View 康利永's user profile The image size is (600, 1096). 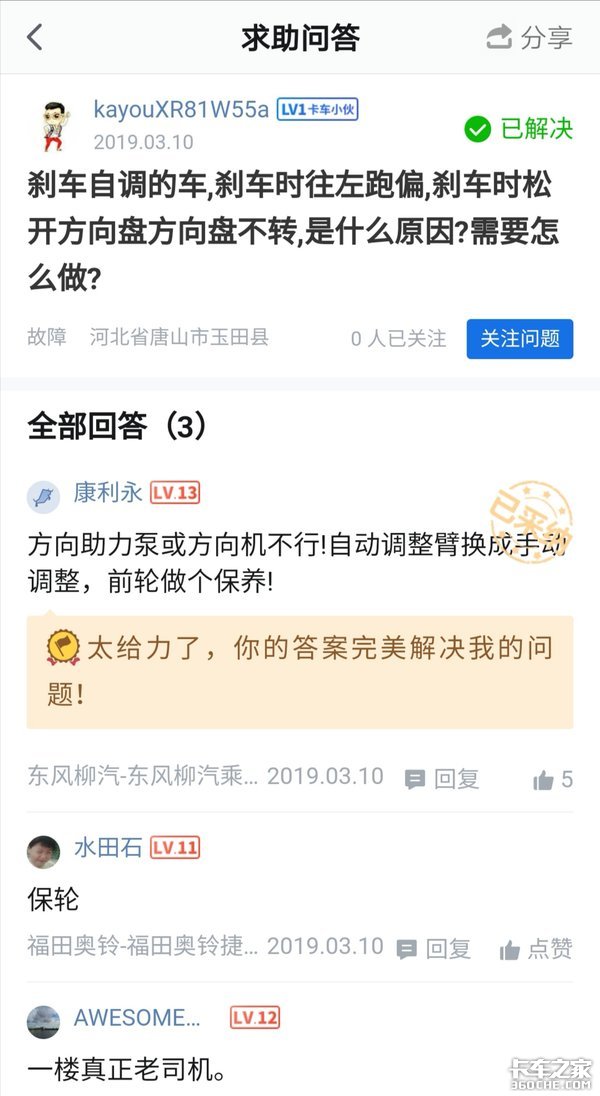(107, 493)
